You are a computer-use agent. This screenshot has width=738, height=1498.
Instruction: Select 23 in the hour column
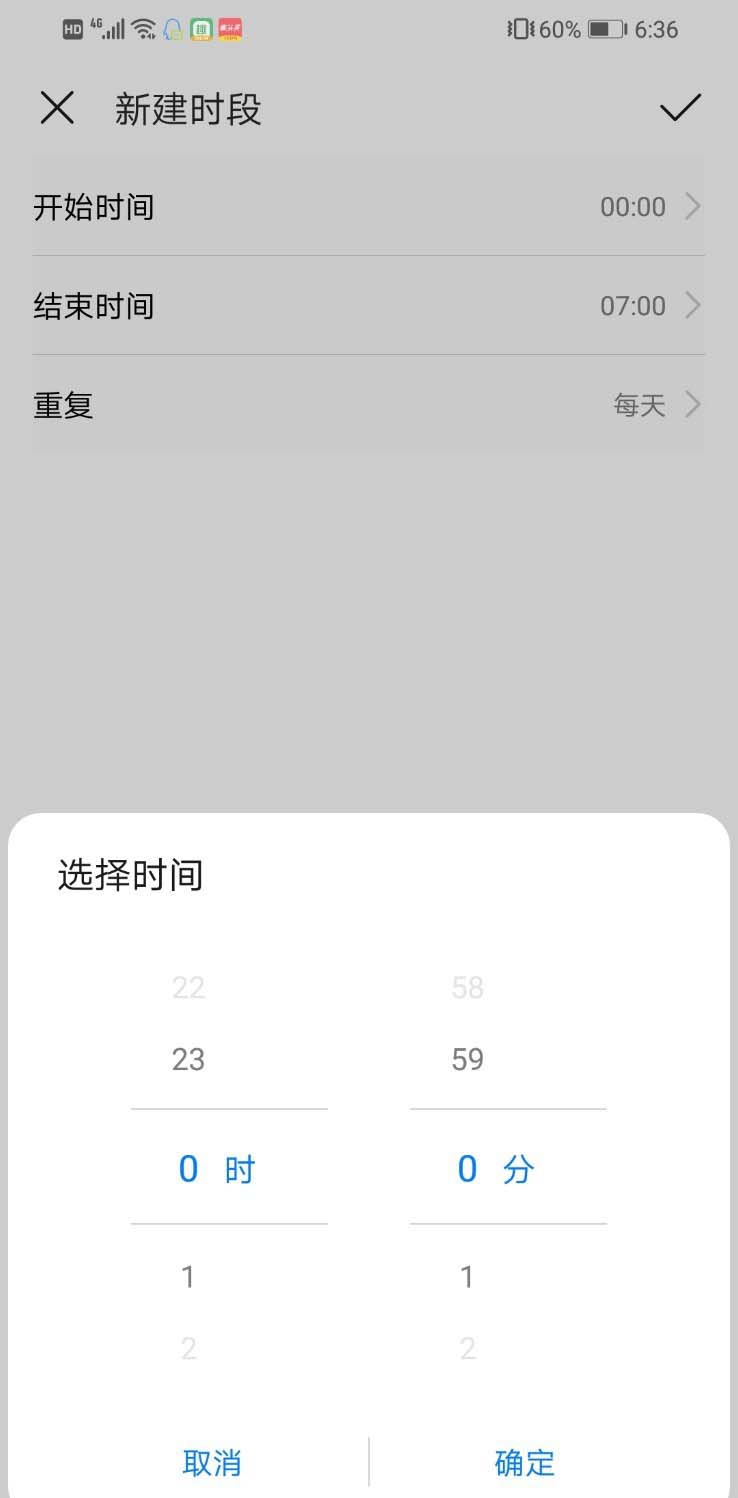(188, 1059)
